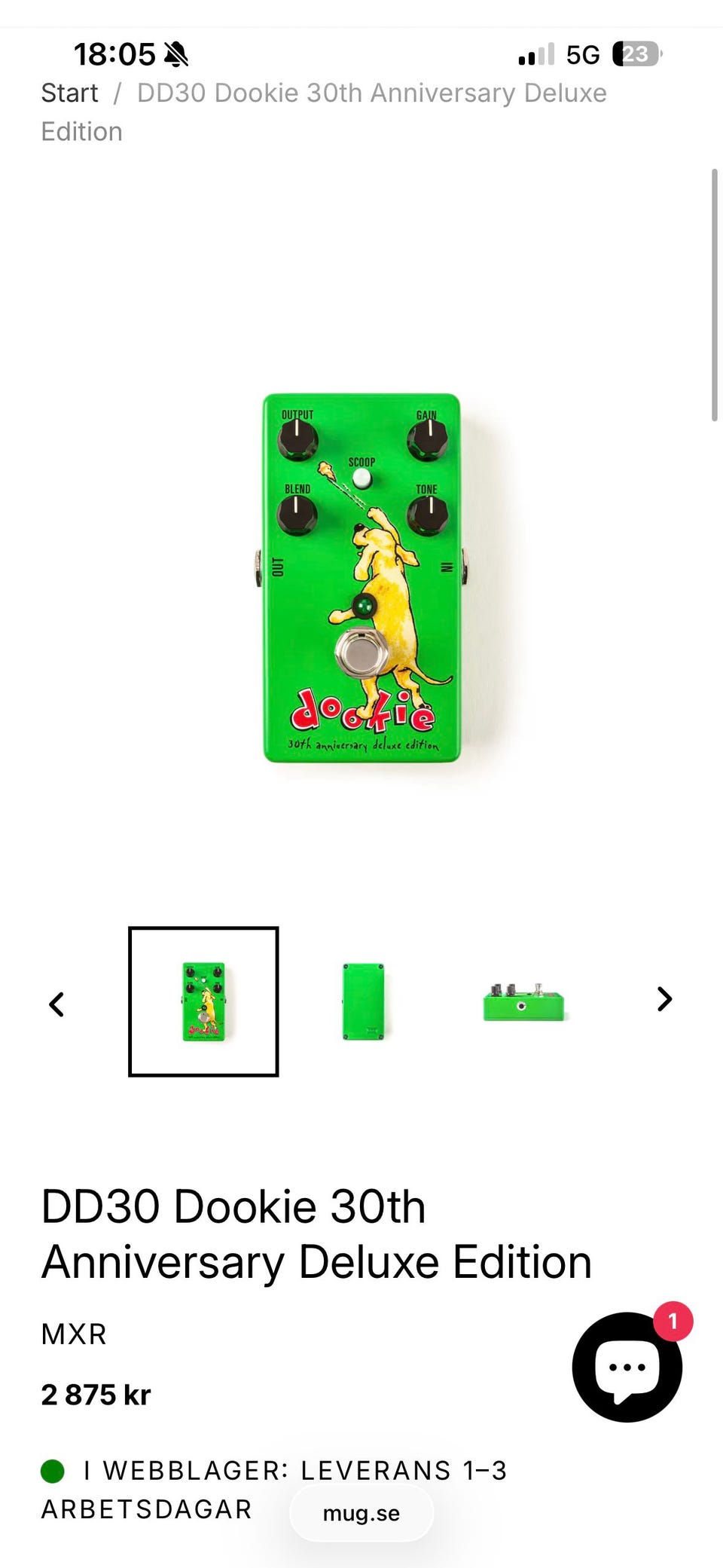Select the back-view pedal thumbnail
This screenshot has height=1568, width=723.
point(363,1001)
